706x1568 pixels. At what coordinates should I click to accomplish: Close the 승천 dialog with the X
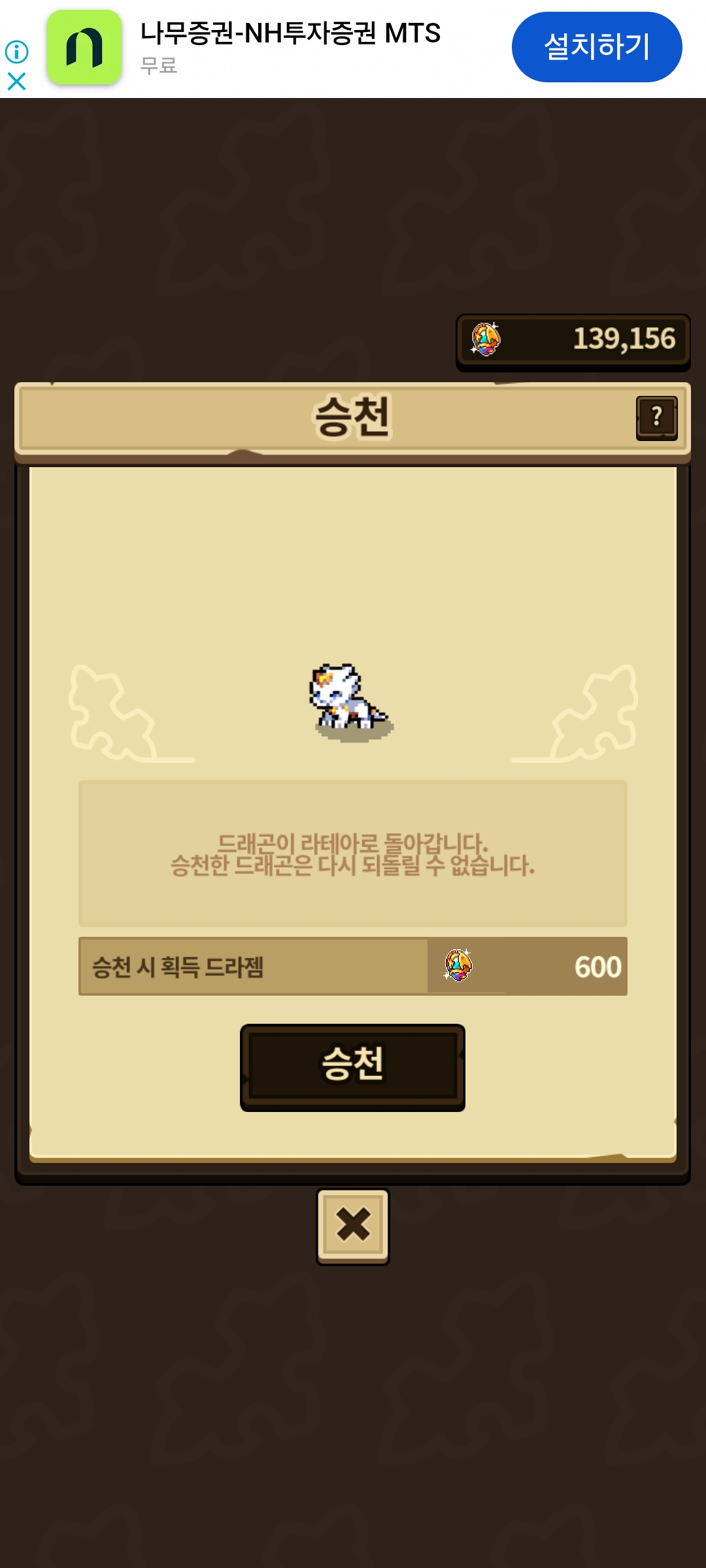pyautogui.click(x=353, y=1226)
